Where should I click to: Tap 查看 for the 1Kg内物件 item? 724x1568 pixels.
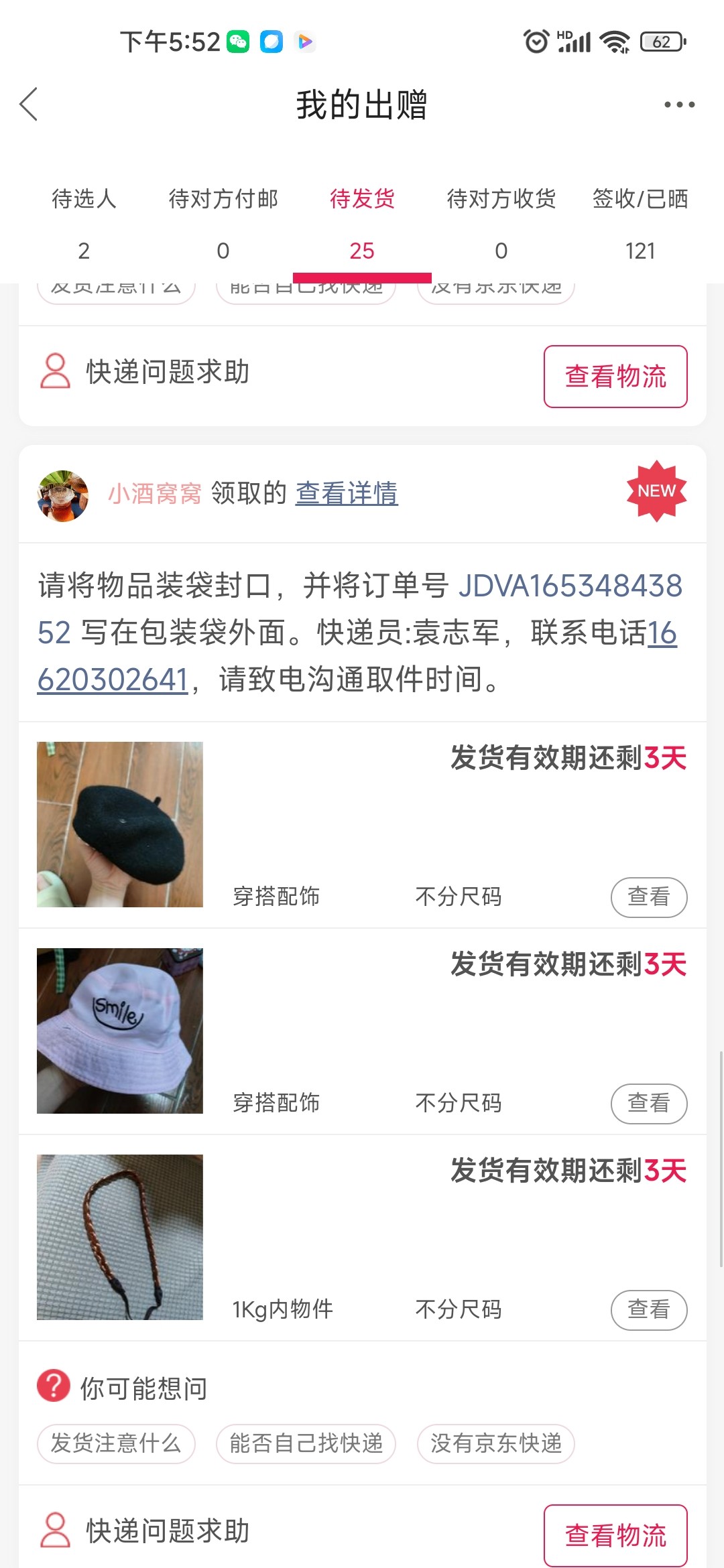[x=648, y=1309]
